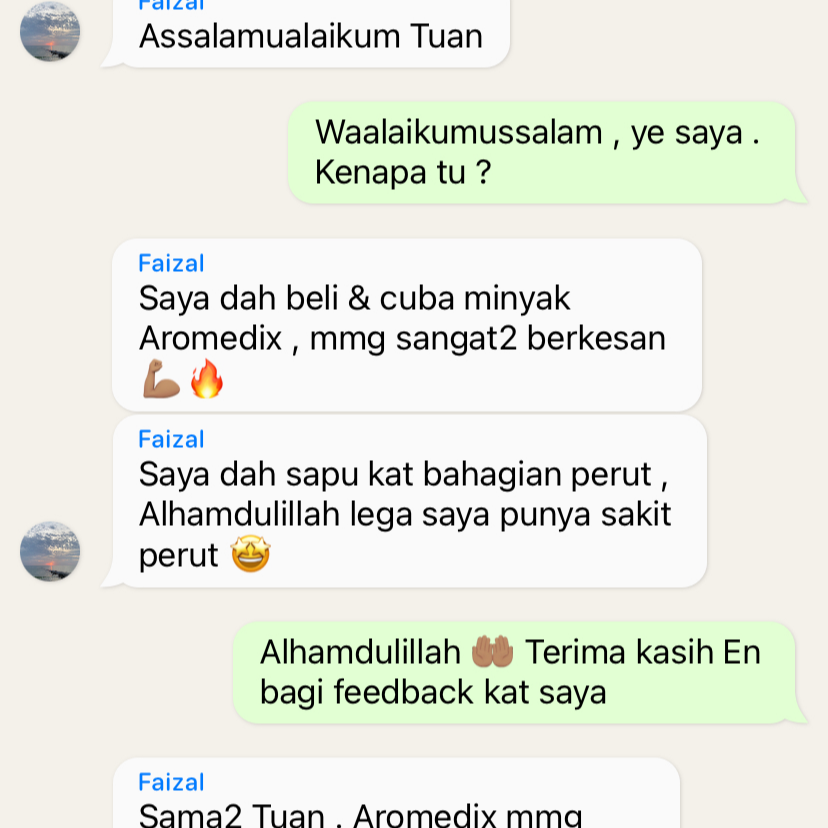Tap Faizal's name above 'Saya dah beli' message

pos(171,263)
